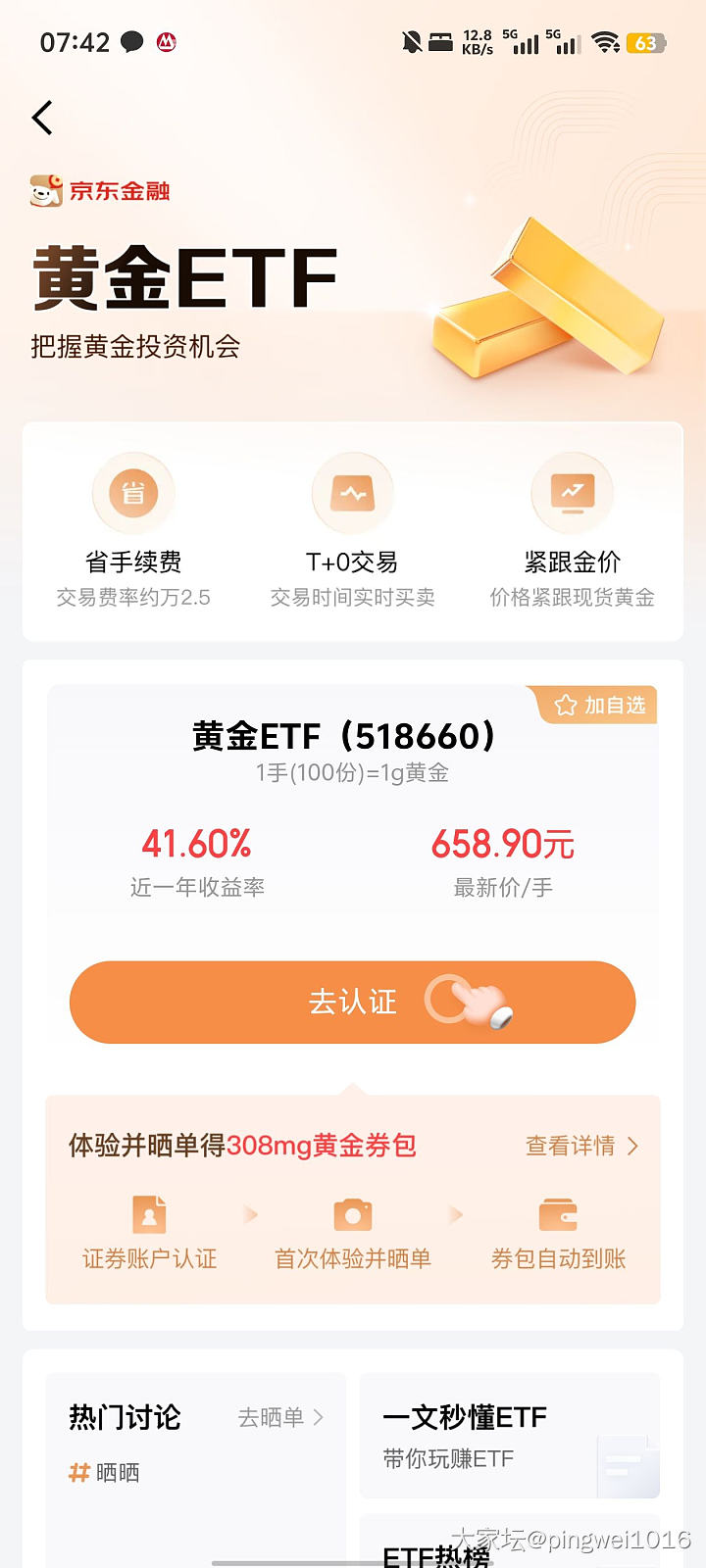Open 查看详情 for the gold coupon pack
The image size is (706, 1568).
click(581, 1146)
